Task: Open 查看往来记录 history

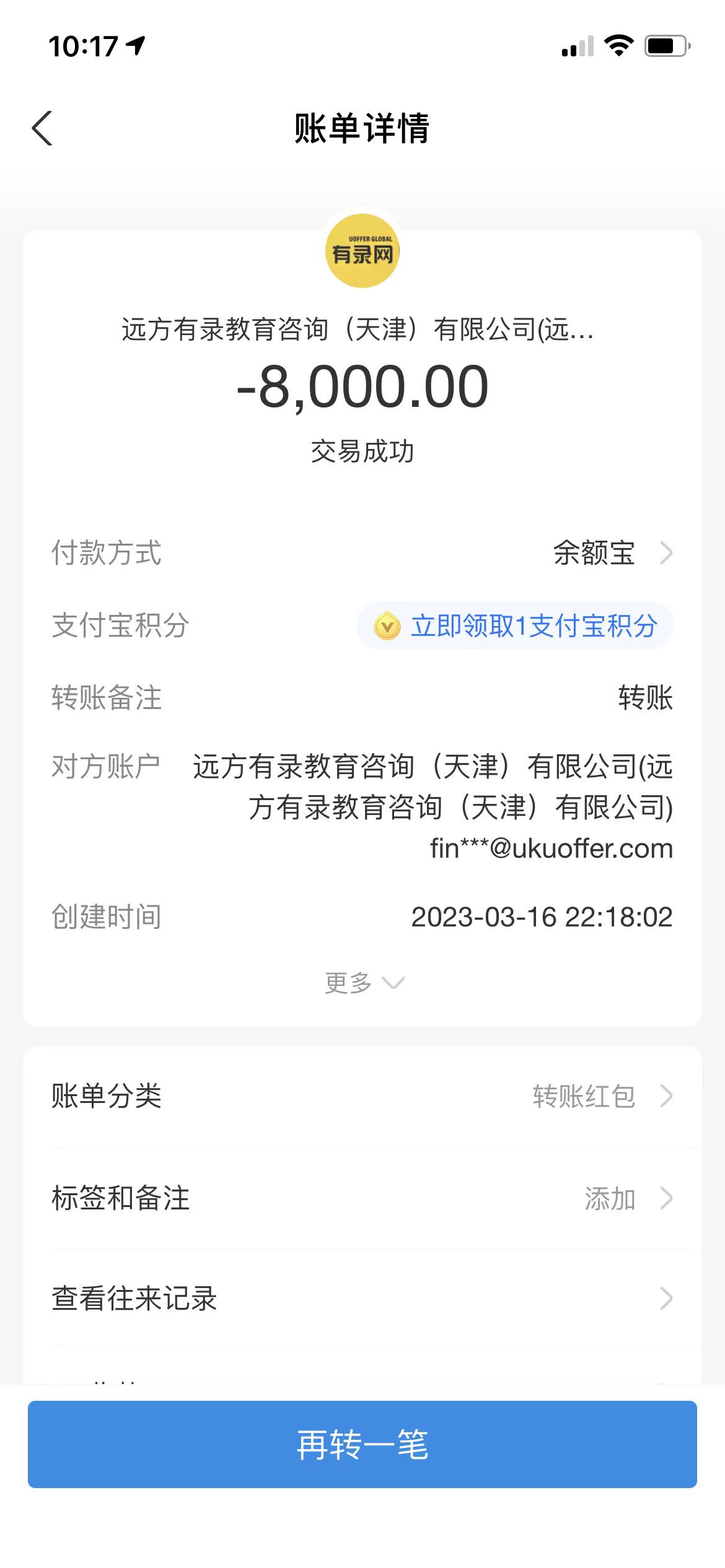Action: point(362,1299)
